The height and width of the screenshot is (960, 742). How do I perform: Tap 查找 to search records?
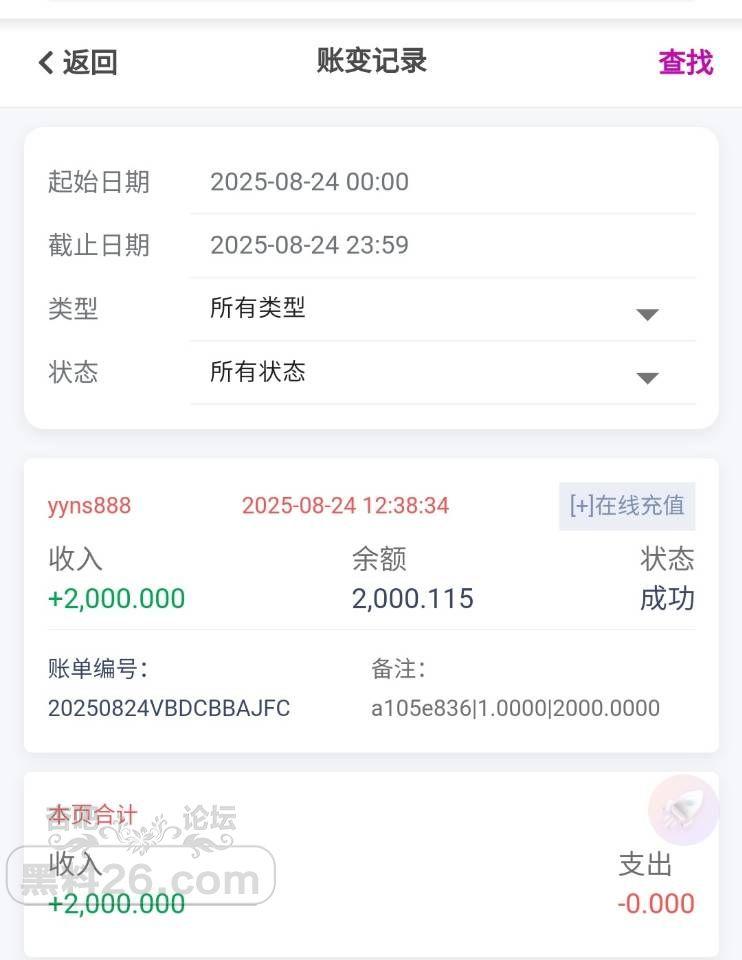click(685, 62)
